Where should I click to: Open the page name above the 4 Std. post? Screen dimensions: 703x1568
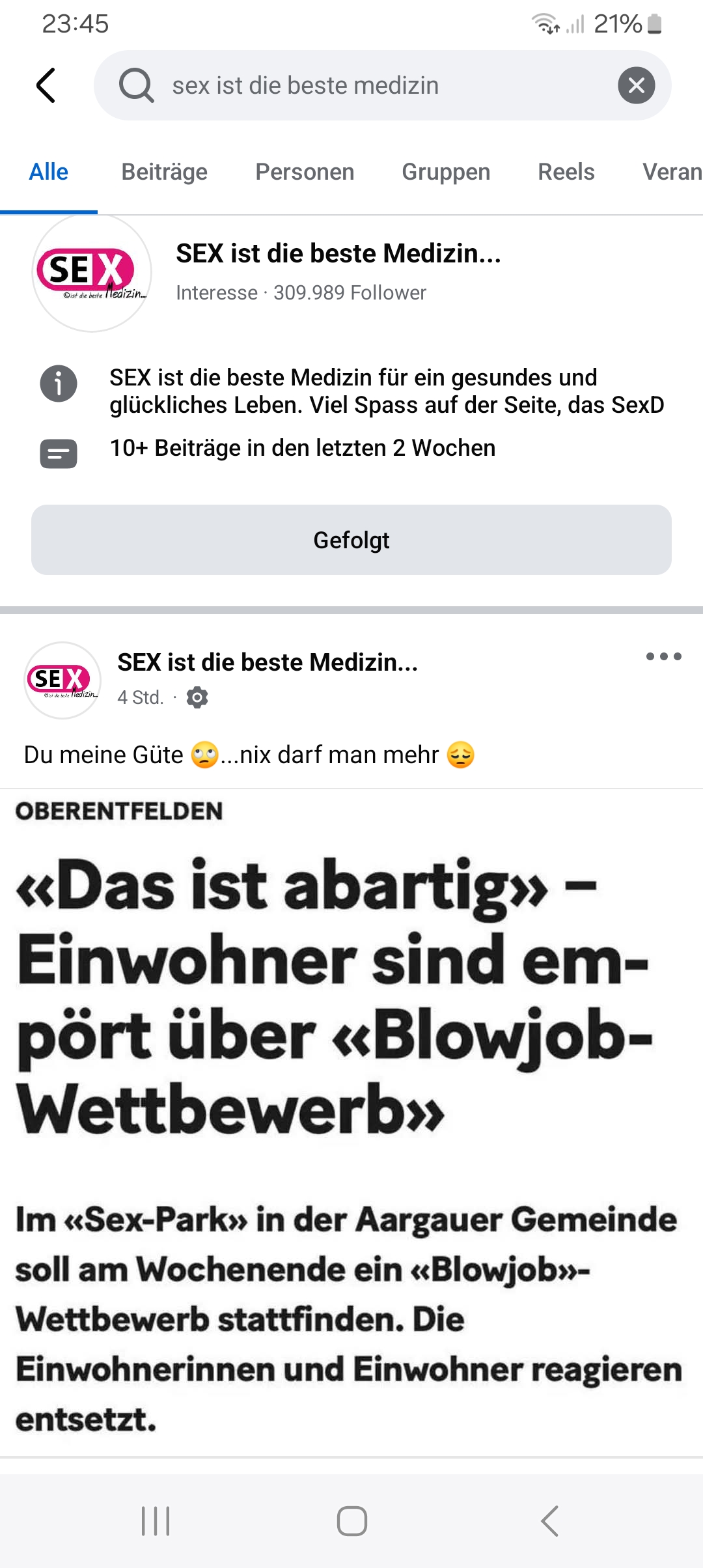(267, 662)
